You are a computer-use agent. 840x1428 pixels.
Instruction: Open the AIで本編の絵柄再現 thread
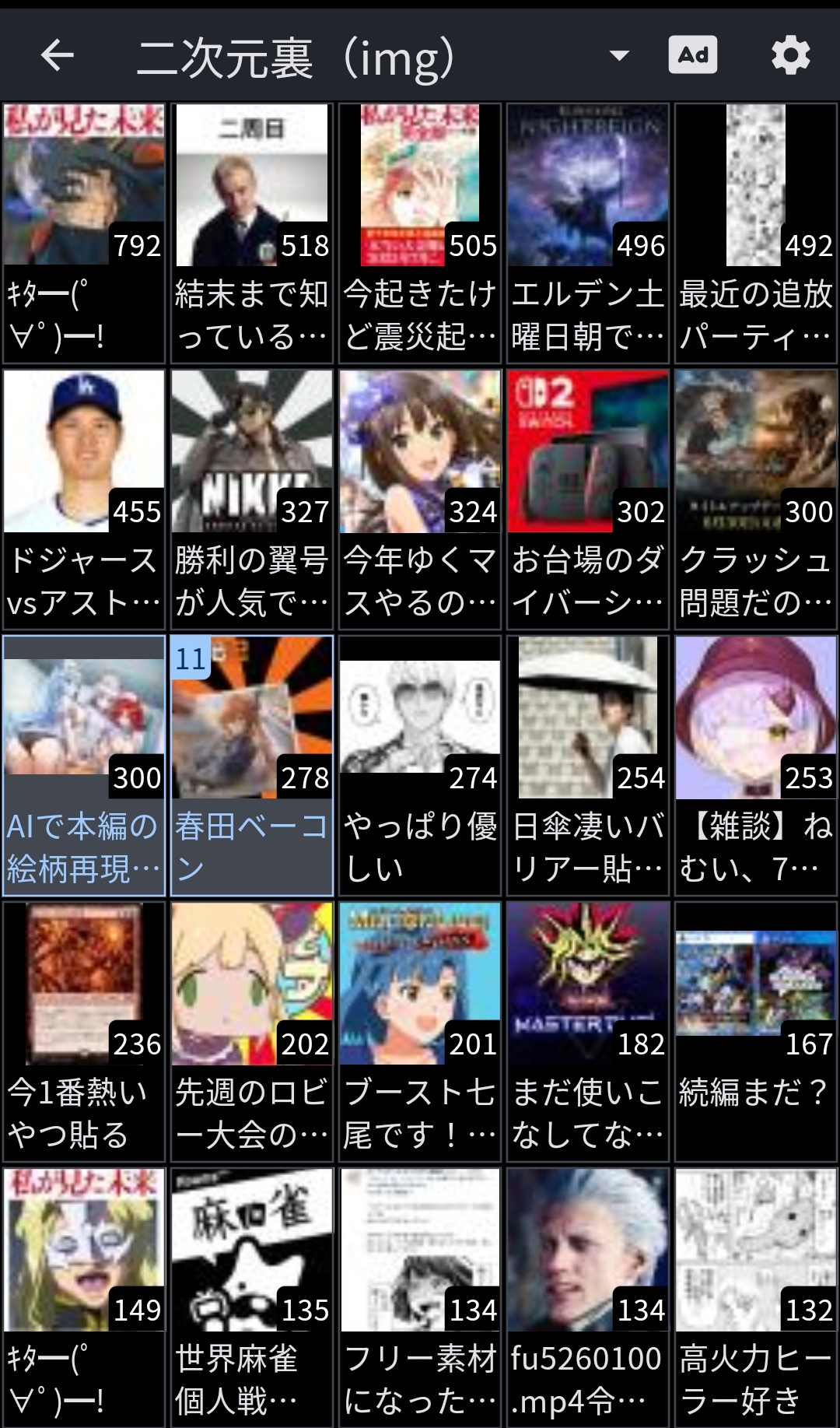(x=84, y=765)
